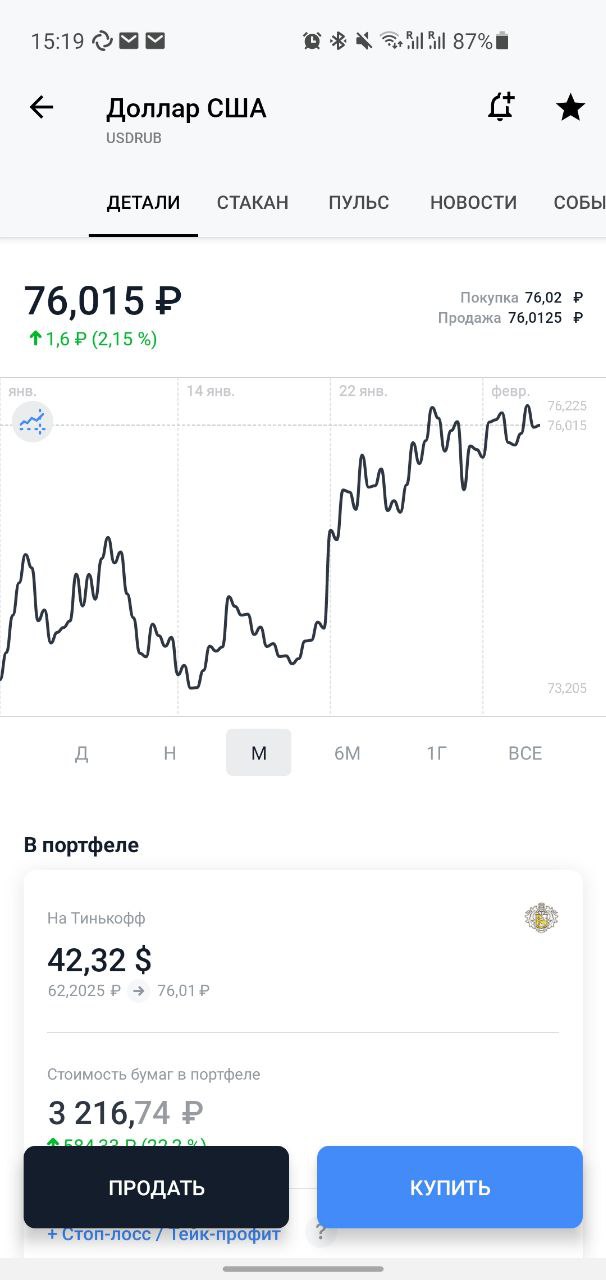Show the ВСЕ all-time chart
This screenshot has width=606, height=1280.
click(525, 753)
